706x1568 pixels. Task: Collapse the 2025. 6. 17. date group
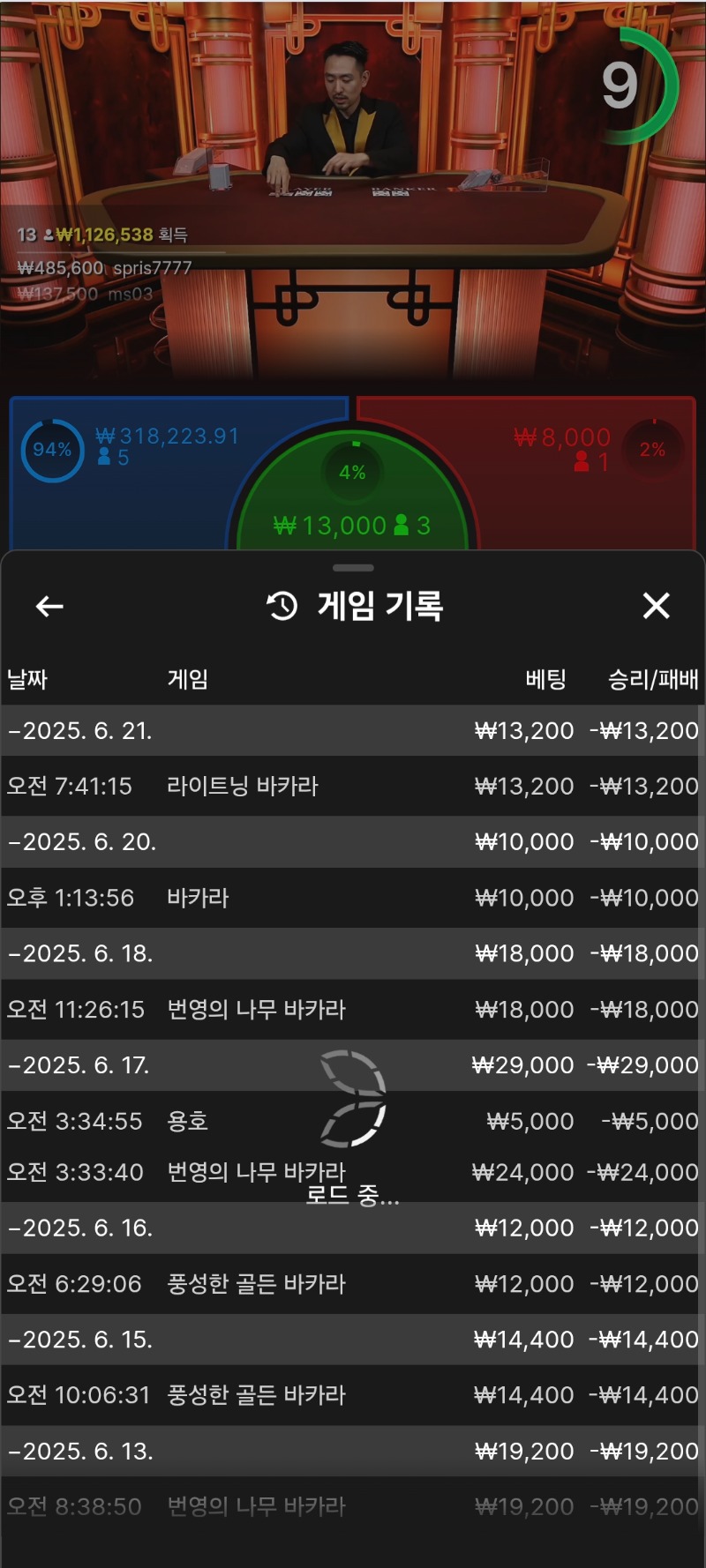(x=78, y=1065)
